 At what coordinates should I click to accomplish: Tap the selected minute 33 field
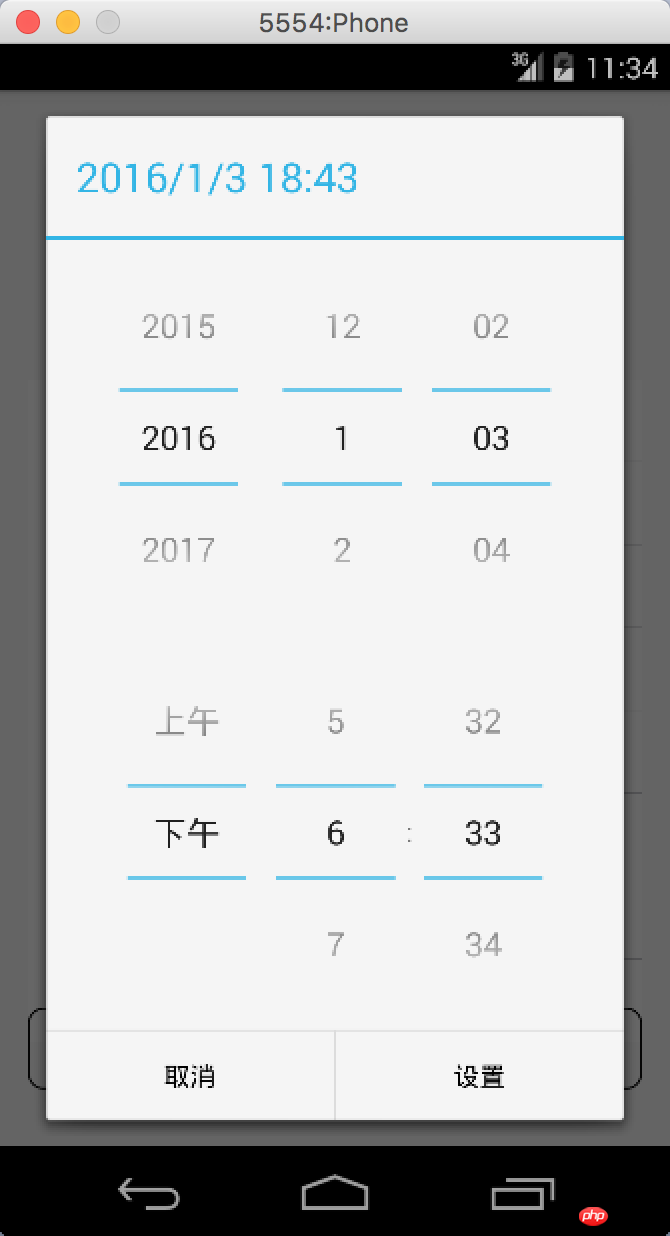coord(483,833)
